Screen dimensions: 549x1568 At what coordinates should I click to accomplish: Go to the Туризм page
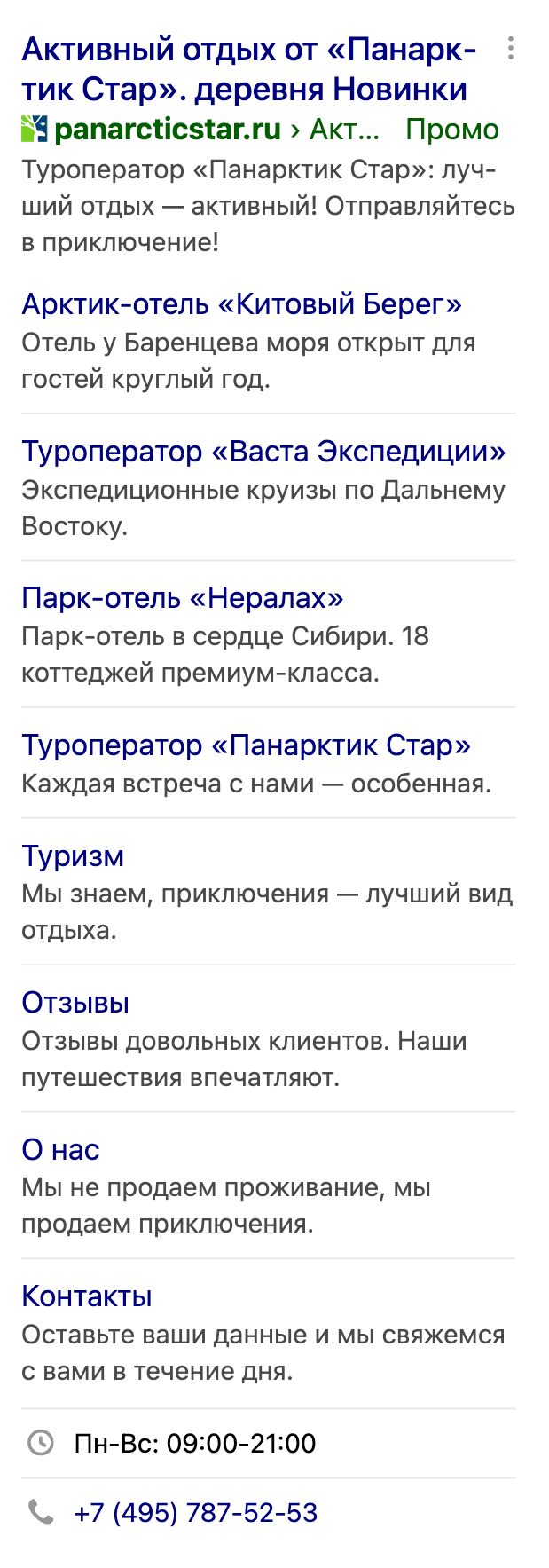coord(73,856)
